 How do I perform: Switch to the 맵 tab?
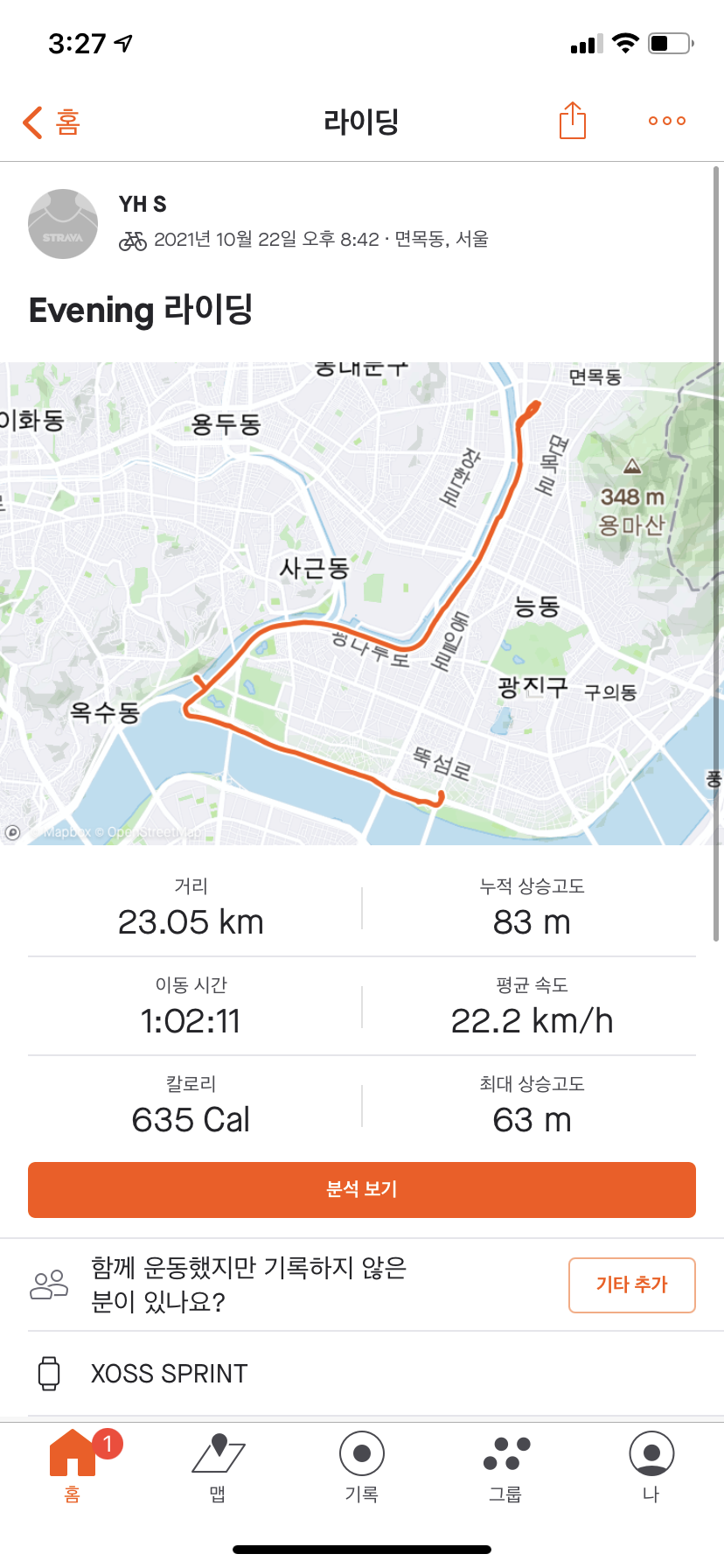coord(218,1466)
